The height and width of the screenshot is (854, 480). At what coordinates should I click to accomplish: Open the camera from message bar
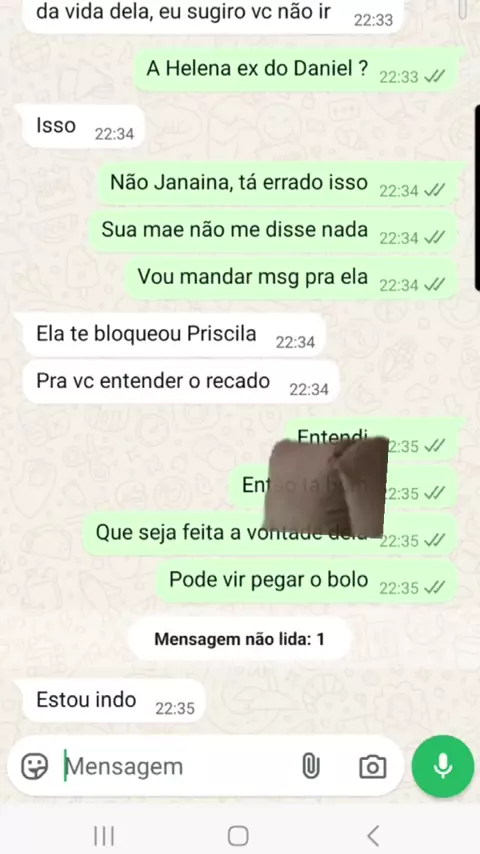point(373,767)
